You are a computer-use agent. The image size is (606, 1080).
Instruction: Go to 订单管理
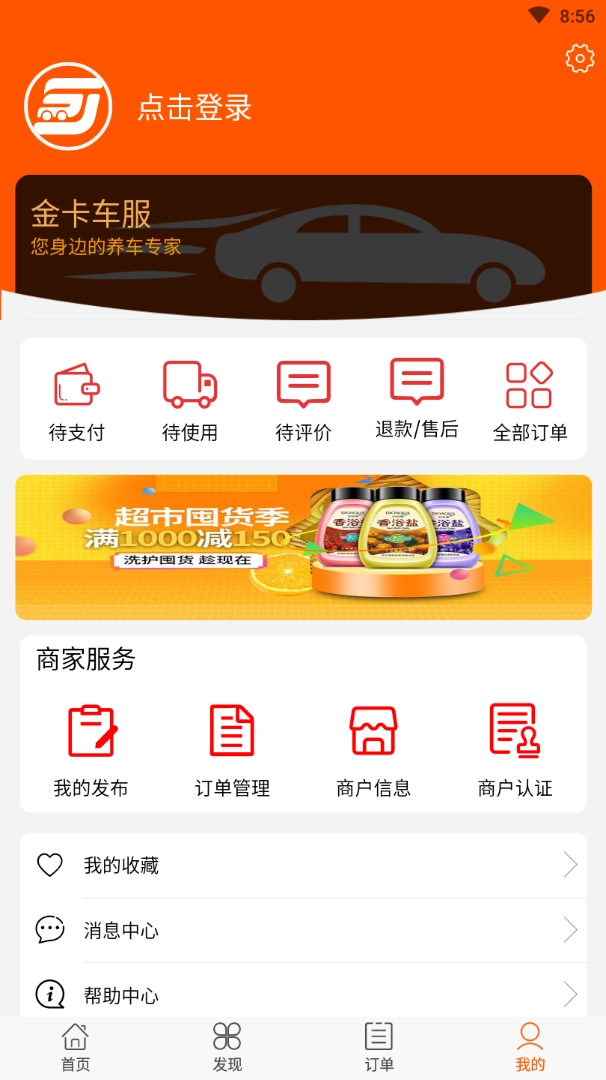232,750
